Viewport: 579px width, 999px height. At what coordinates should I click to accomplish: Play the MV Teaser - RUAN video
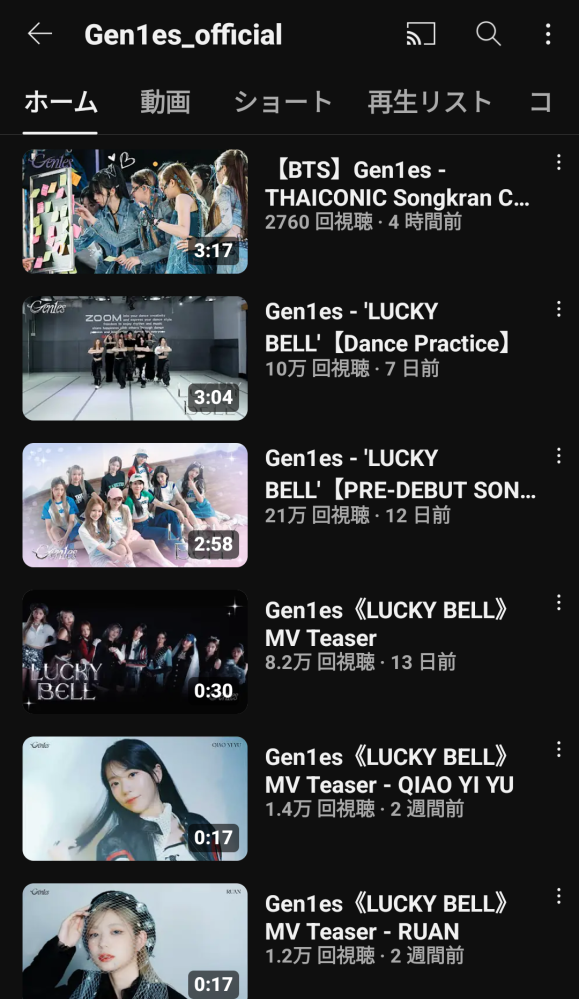(135, 941)
